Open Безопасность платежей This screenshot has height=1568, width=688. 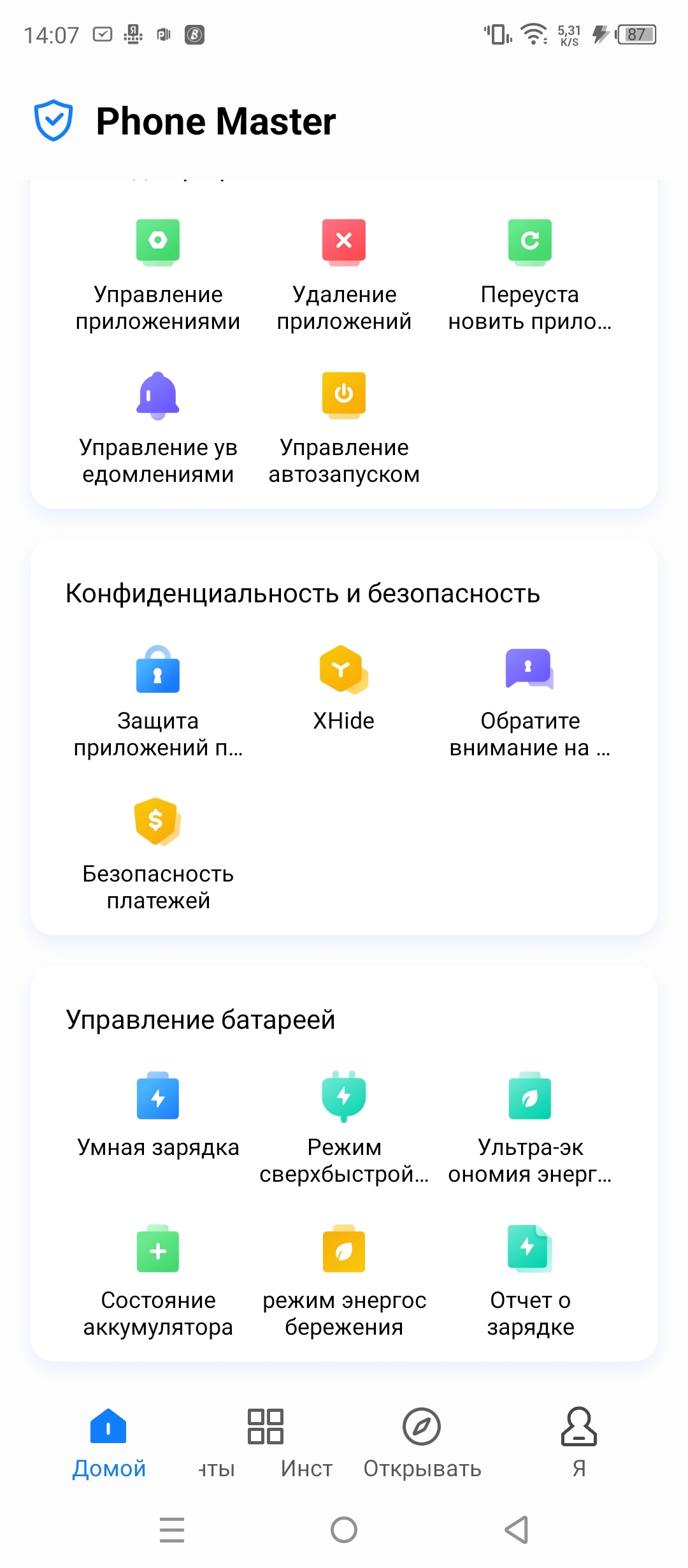coord(158,854)
